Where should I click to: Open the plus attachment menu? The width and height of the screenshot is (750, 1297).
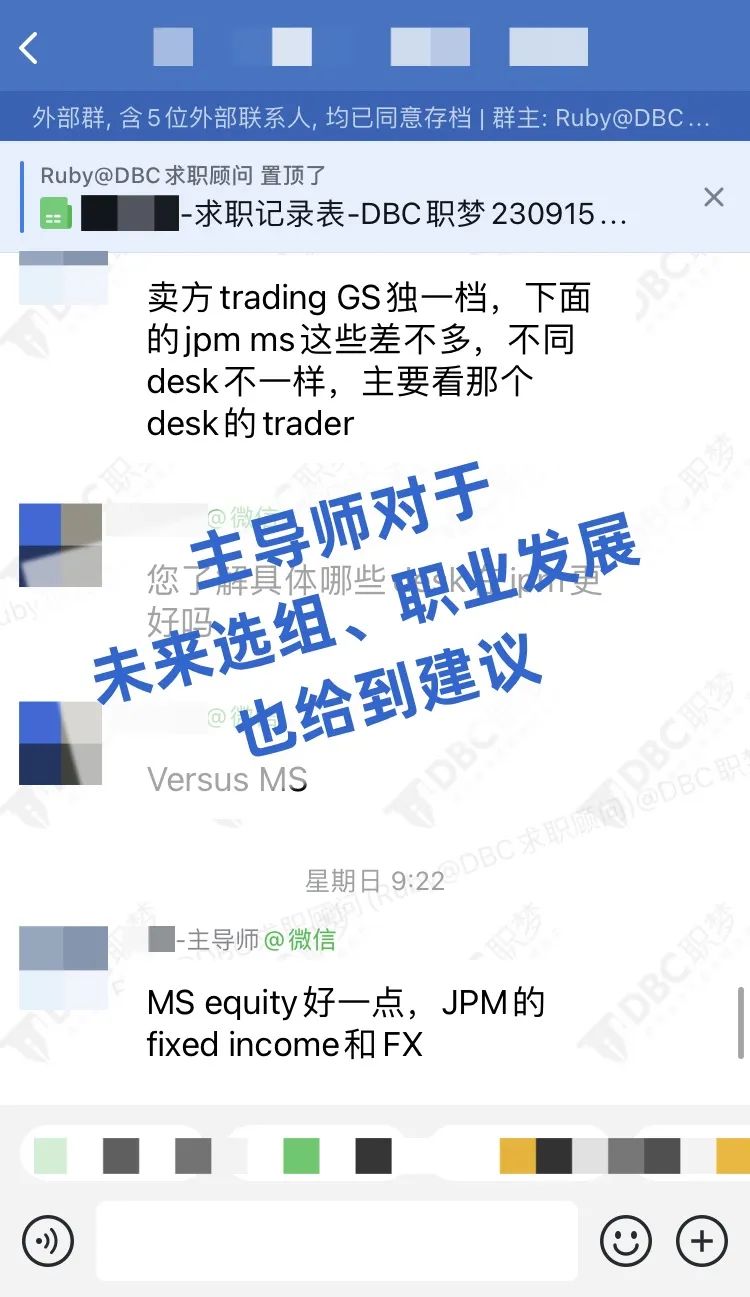[702, 1242]
